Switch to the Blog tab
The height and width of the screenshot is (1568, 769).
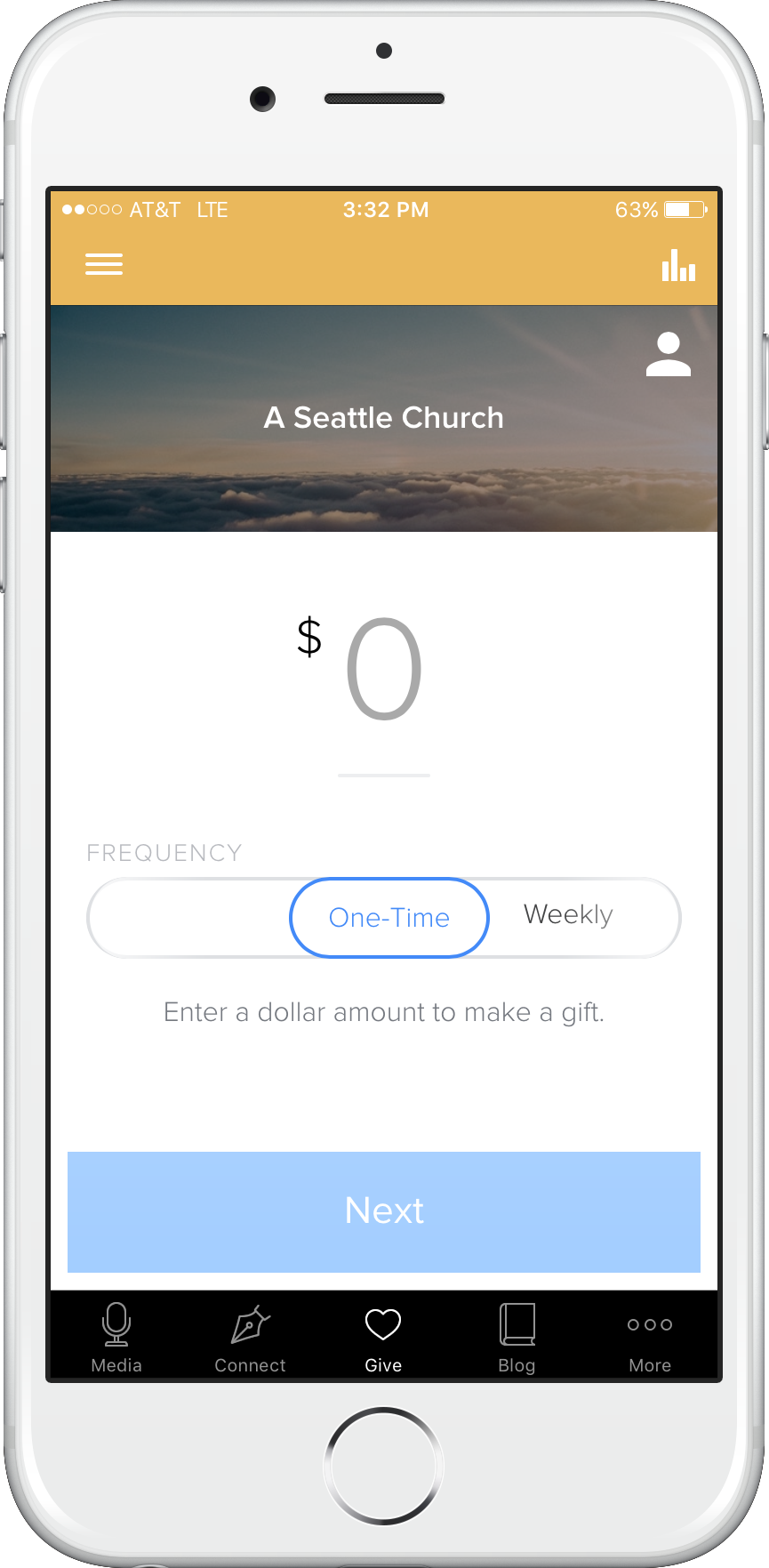tap(517, 1338)
